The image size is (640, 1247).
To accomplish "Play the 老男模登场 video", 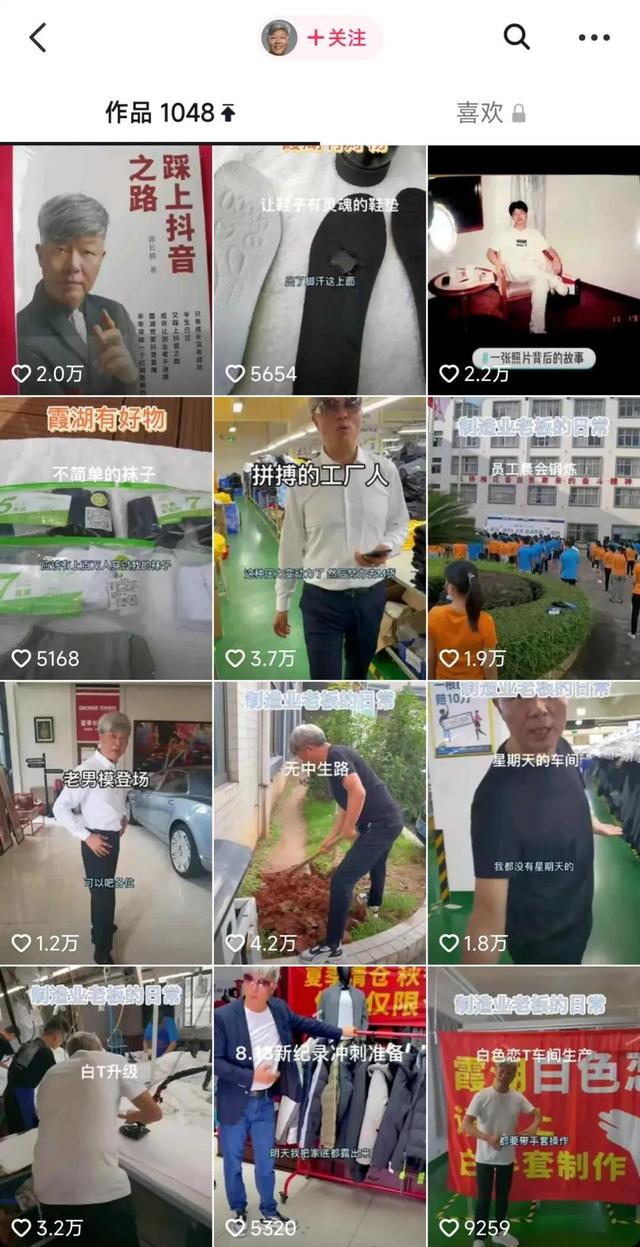I will [106, 822].
